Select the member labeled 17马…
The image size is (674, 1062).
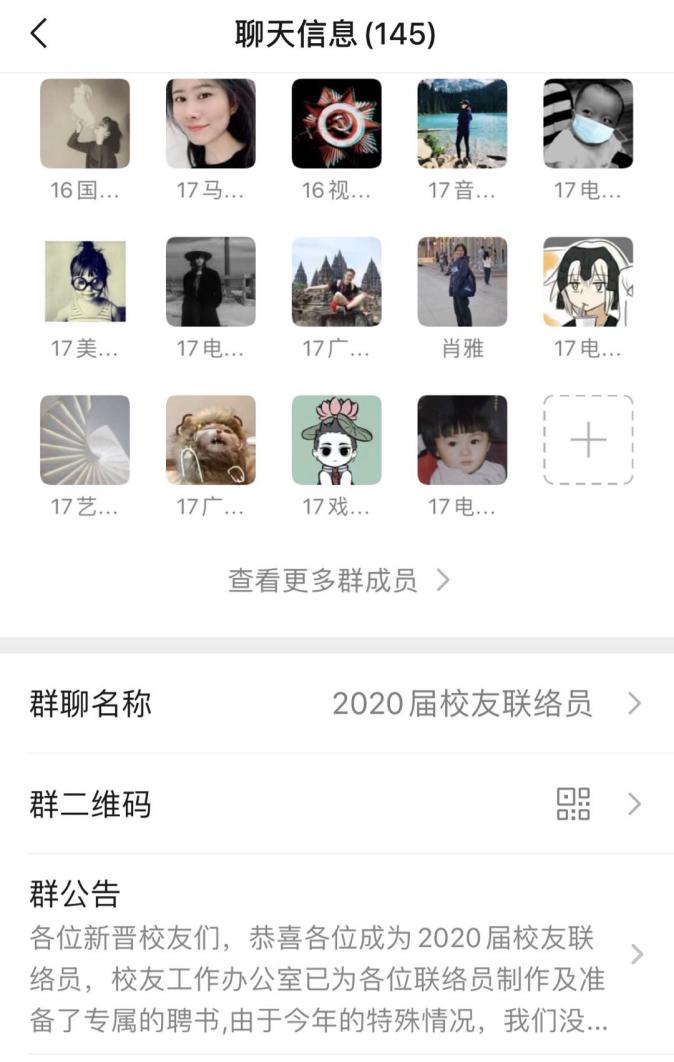tap(211, 124)
